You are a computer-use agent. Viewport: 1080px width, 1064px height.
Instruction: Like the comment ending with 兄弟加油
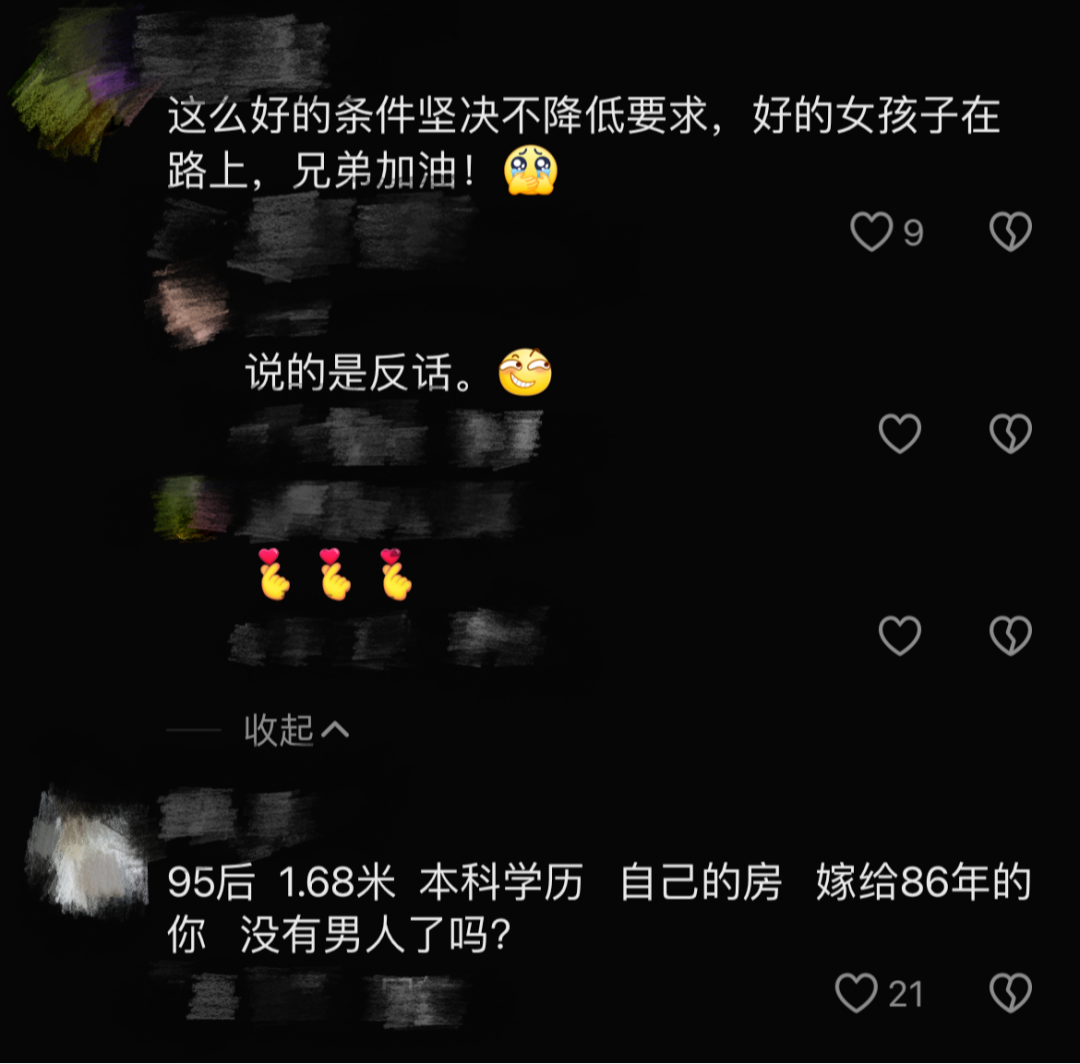coord(872,233)
